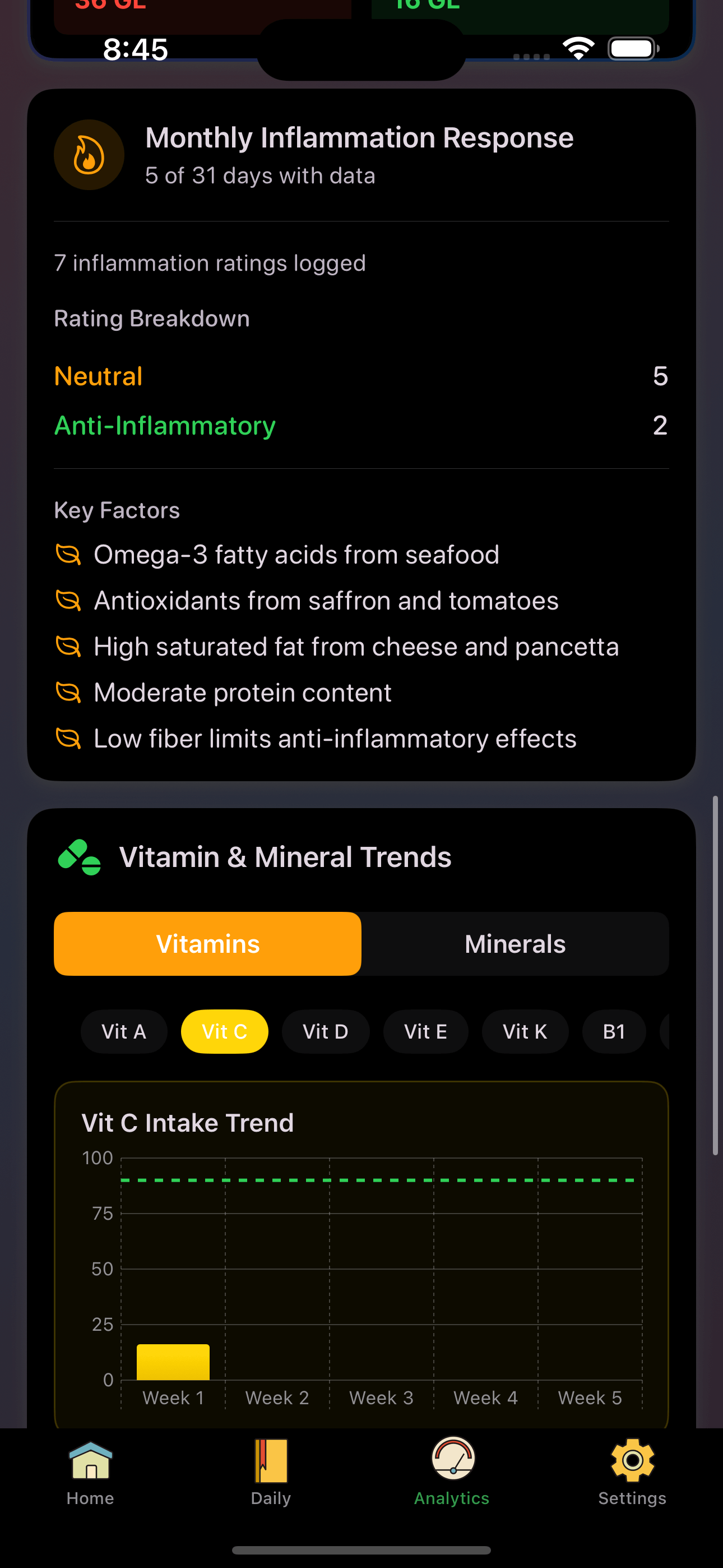The image size is (723, 1568).
Task: Tap the Vit C chip
Action: pyautogui.click(x=225, y=1032)
